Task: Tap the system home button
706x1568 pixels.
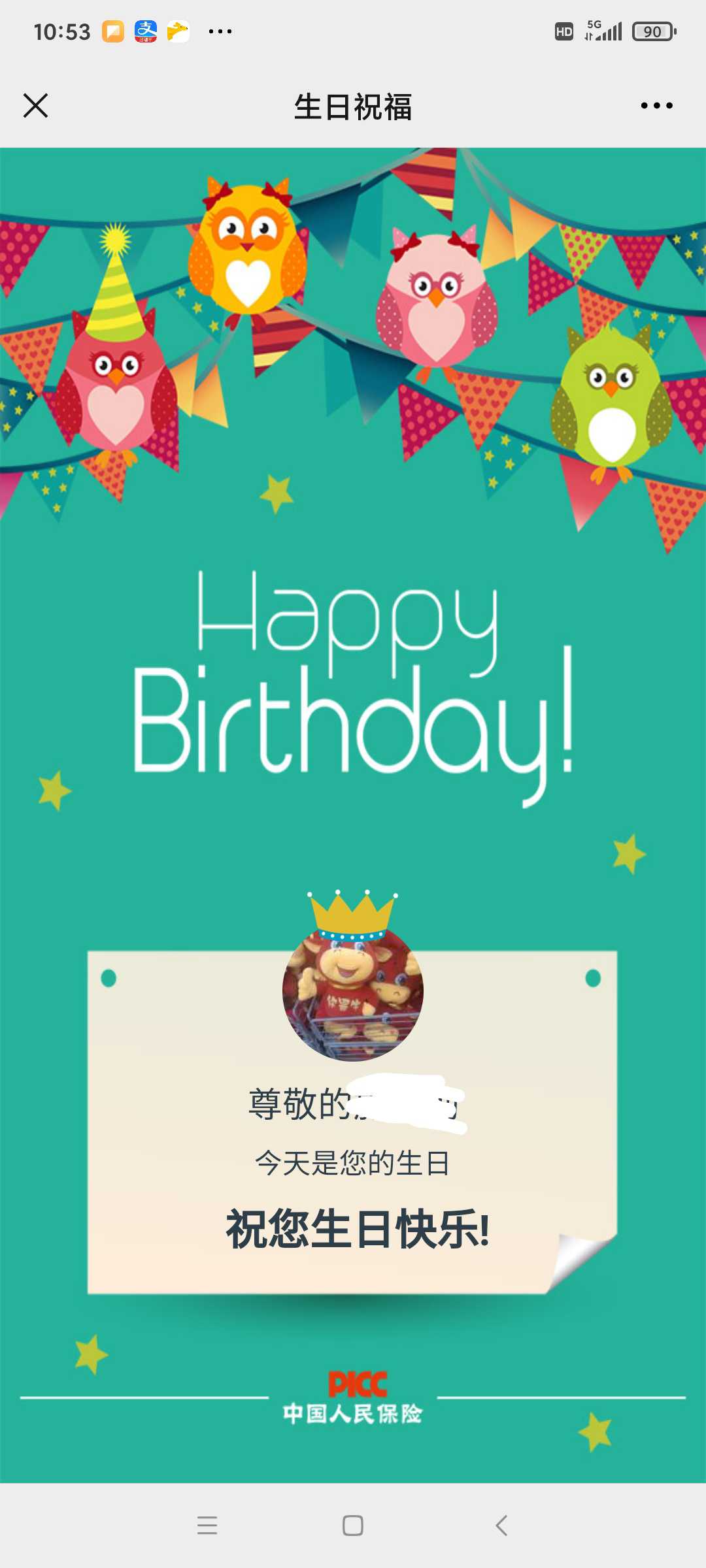Action: [x=353, y=1526]
